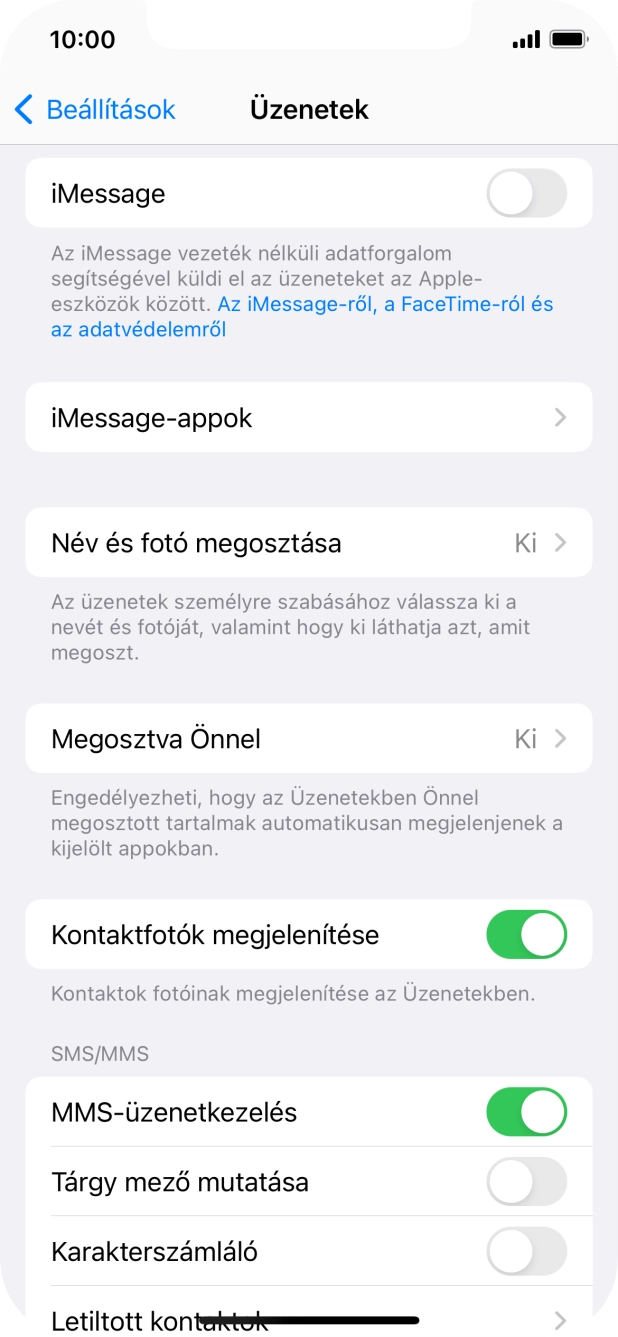The height and width of the screenshot is (1337, 618).
Task: Open iMessage-appok
Action: [309, 418]
